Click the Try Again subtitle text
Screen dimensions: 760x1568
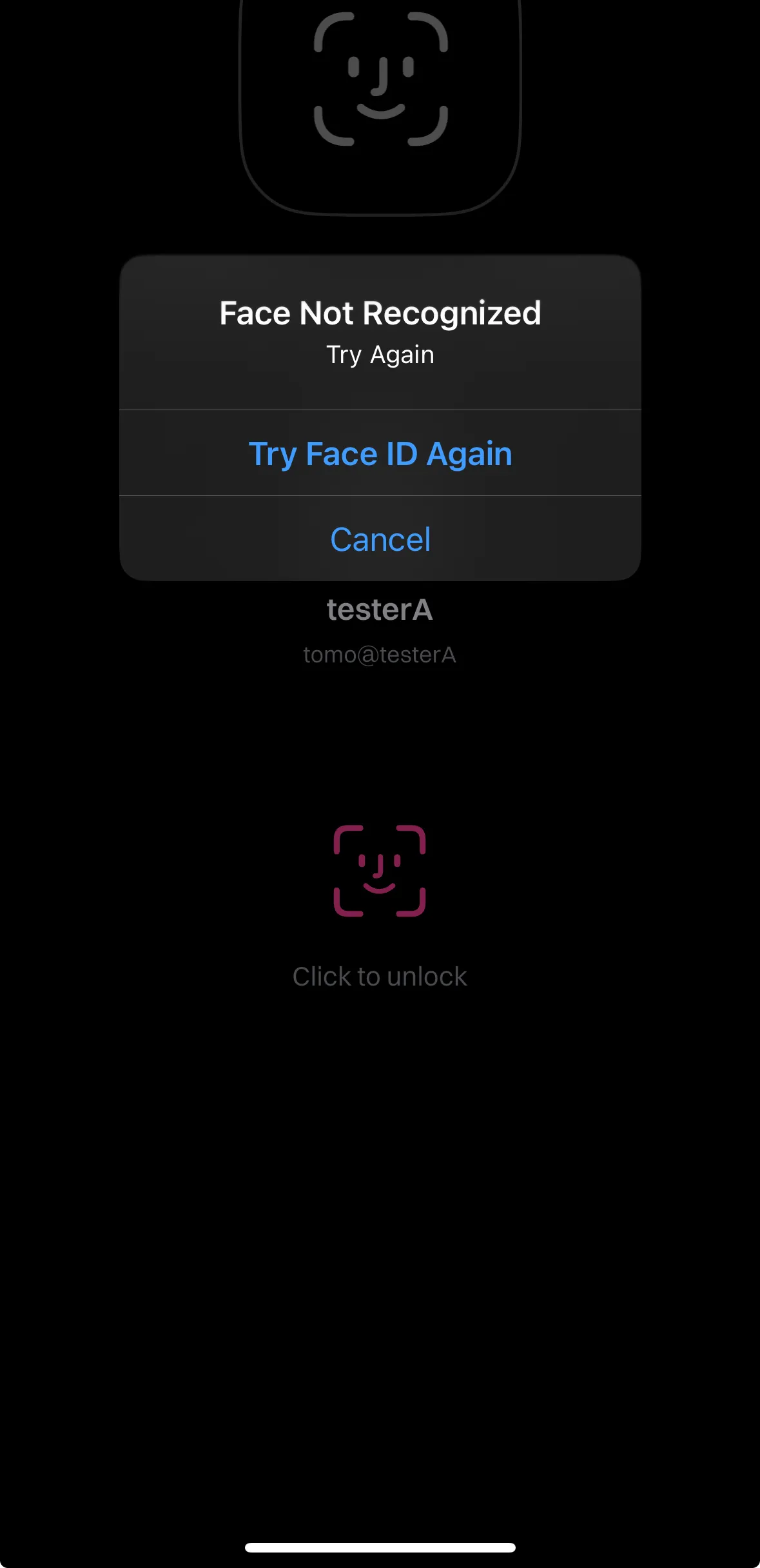(380, 353)
